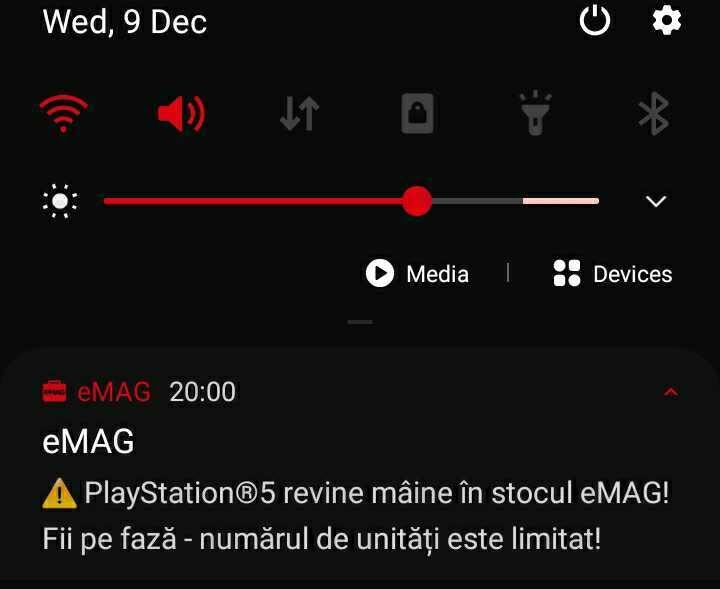Turn off Wi-Fi quick toggle
Image resolution: width=720 pixels, height=589 pixels.
[64, 115]
